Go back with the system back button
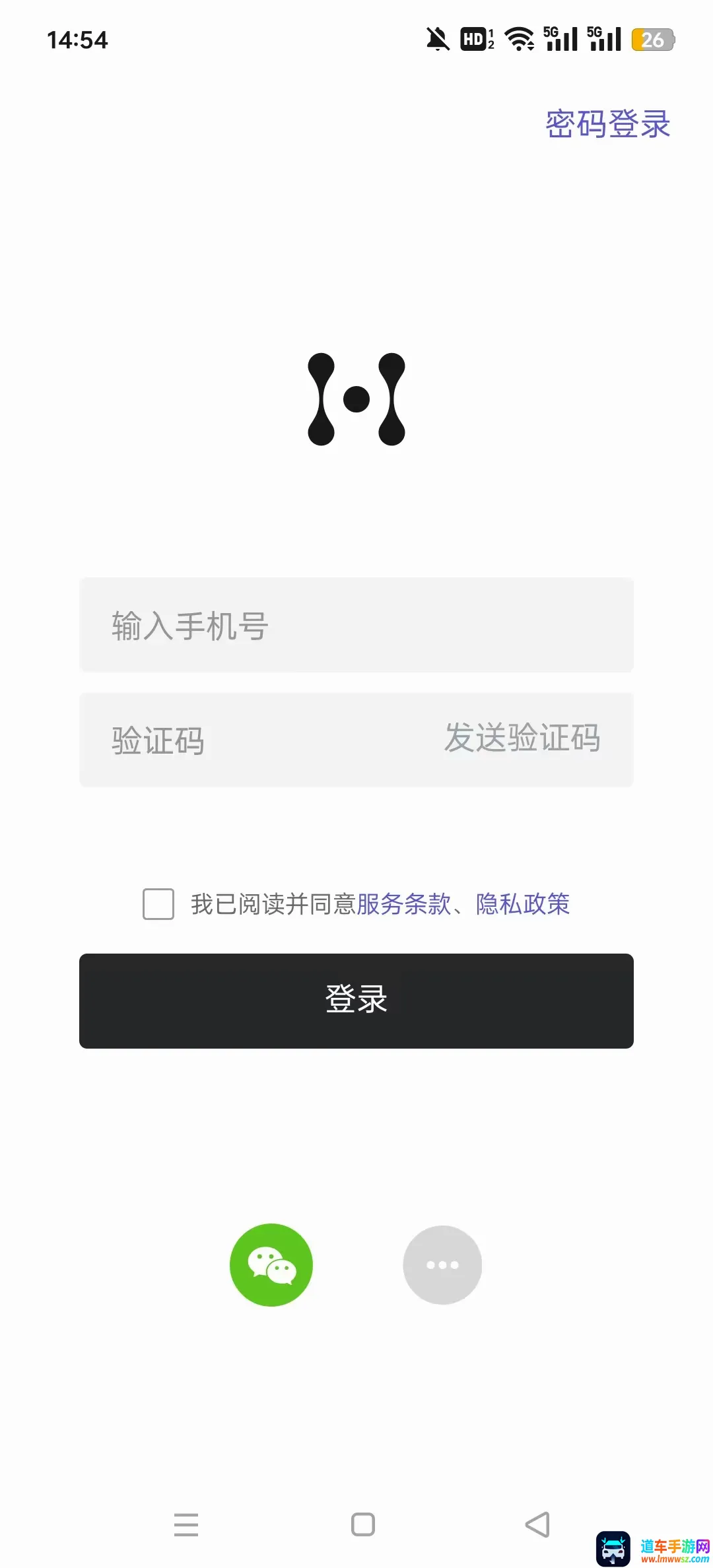This screenshot has height=1568, width=713. click(537, 1524)
